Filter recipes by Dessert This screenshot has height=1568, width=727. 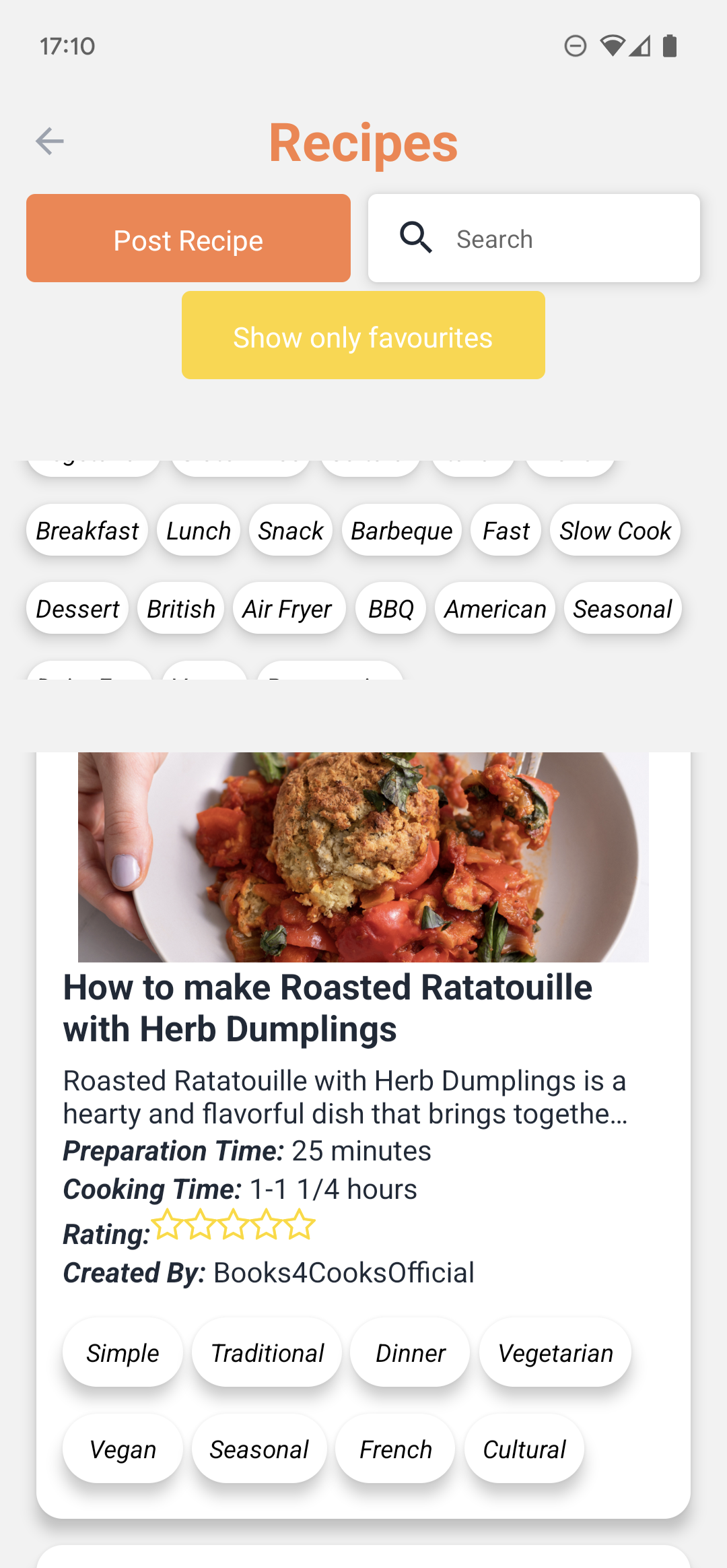77,609
